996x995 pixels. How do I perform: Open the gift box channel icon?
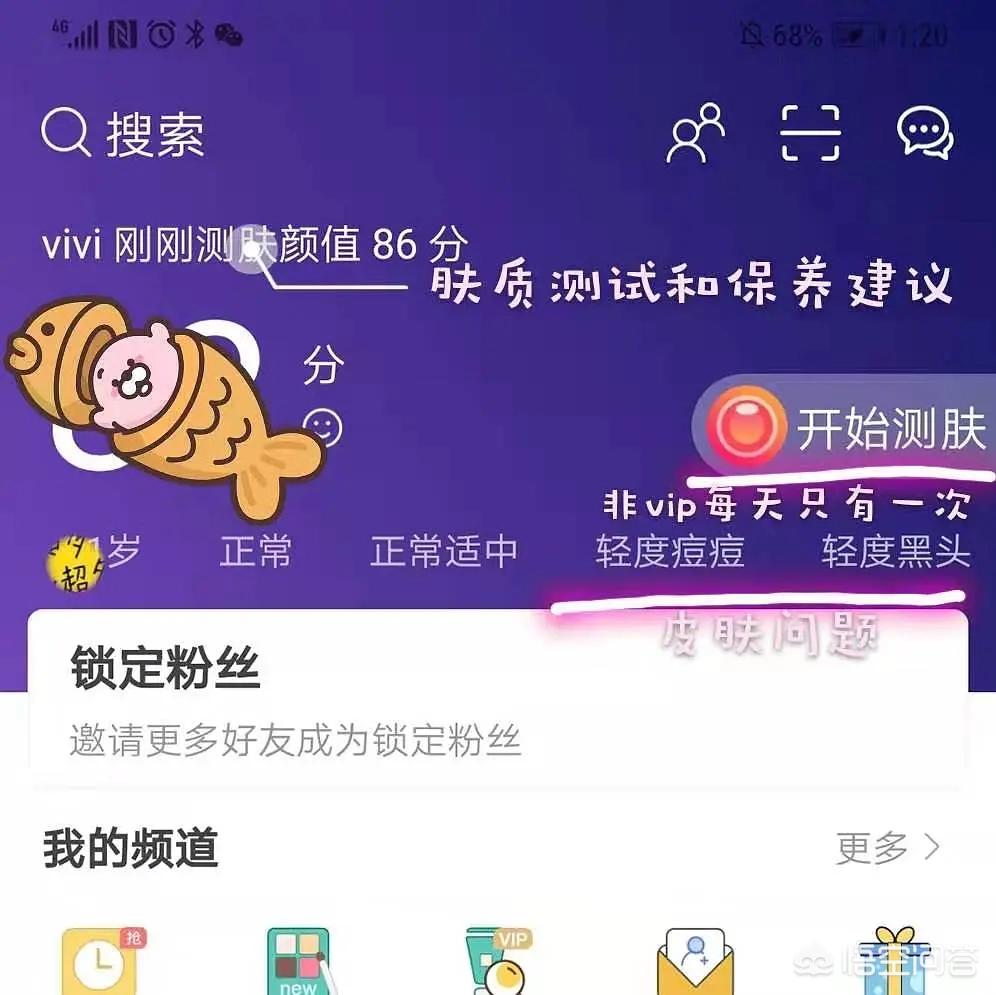(x=893, y=962)
